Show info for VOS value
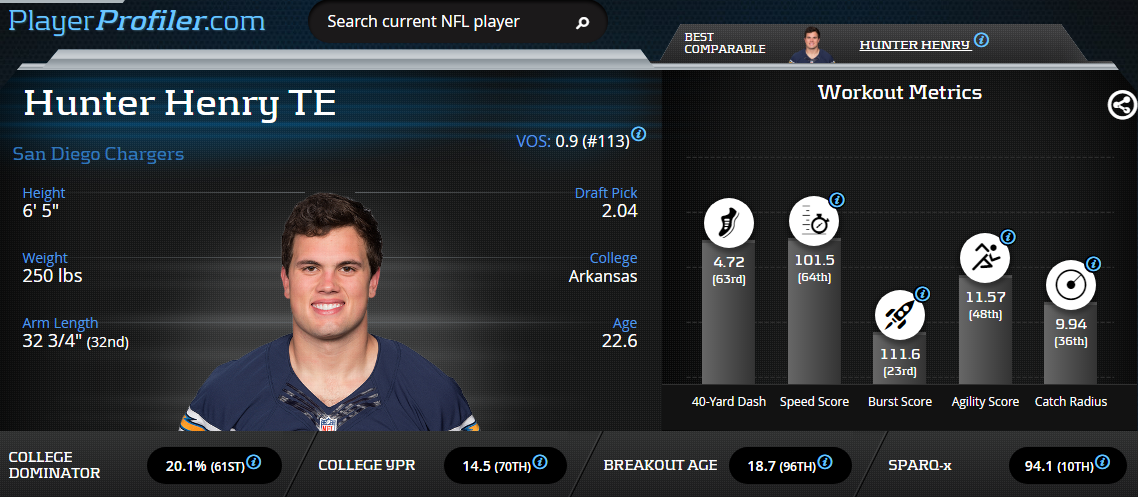 tap(639, 134)
